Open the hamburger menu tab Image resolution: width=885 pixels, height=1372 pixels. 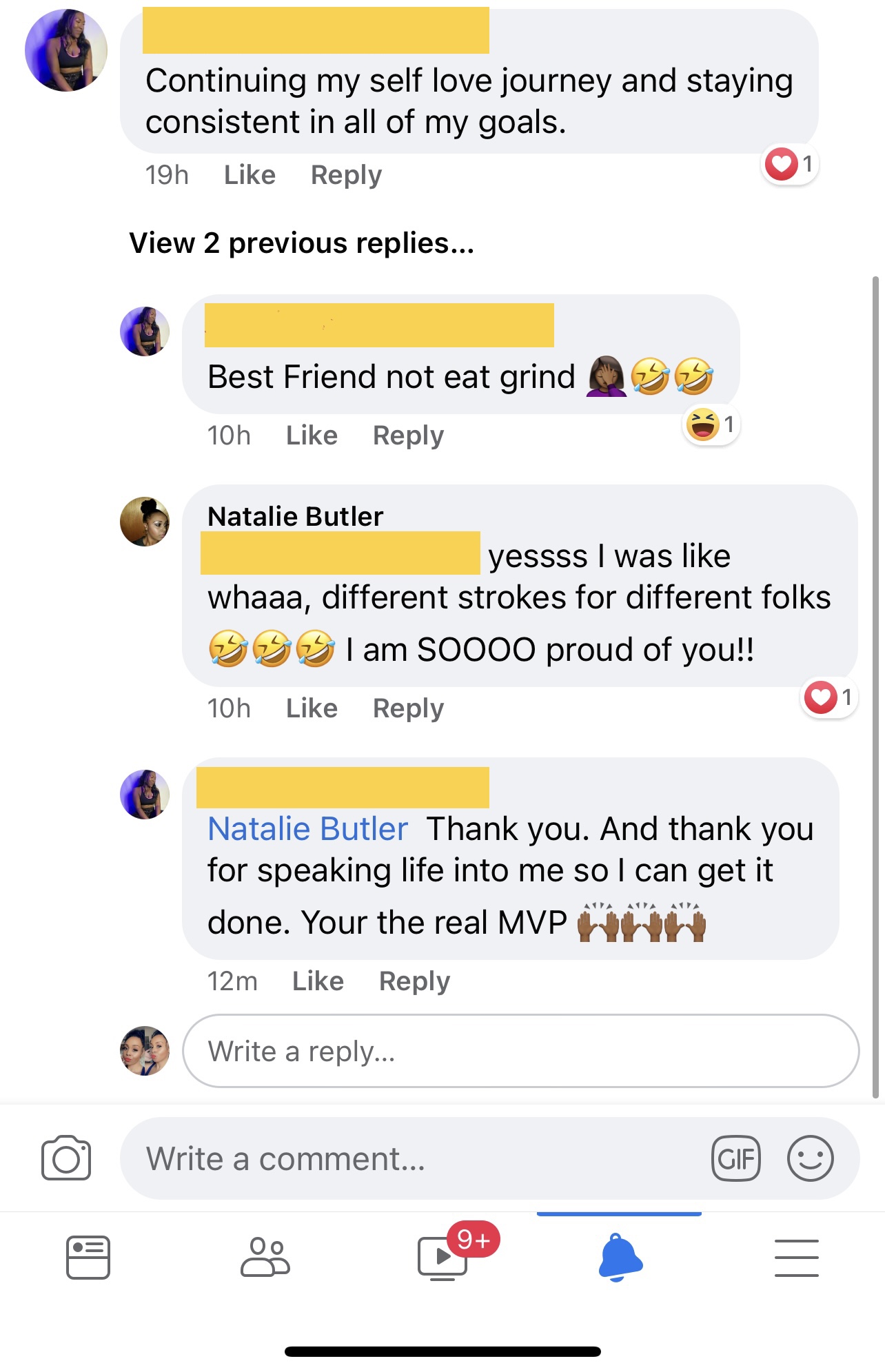point(796,1258)
